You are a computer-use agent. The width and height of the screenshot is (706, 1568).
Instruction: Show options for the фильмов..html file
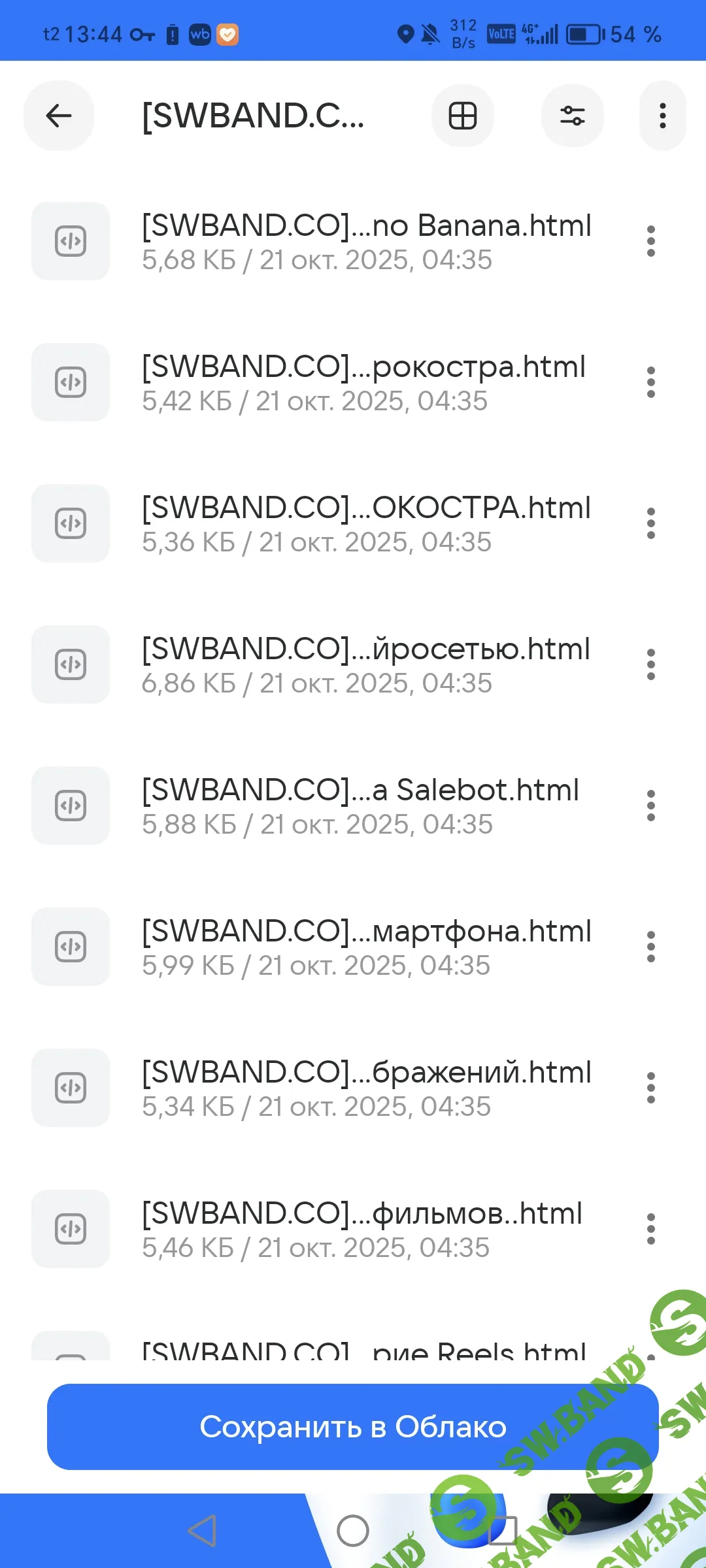pos(650,1229)
